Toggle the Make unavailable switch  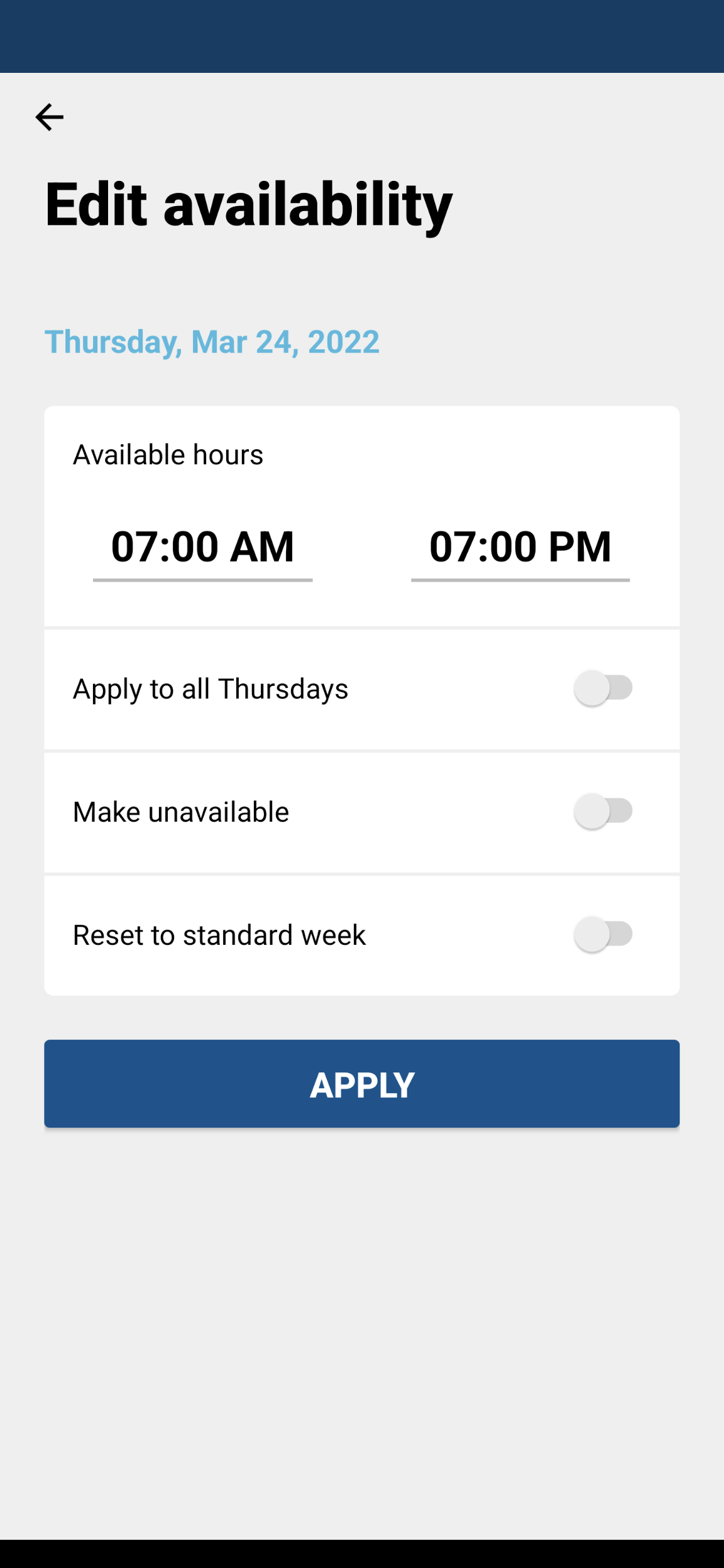tap(603, 811)
